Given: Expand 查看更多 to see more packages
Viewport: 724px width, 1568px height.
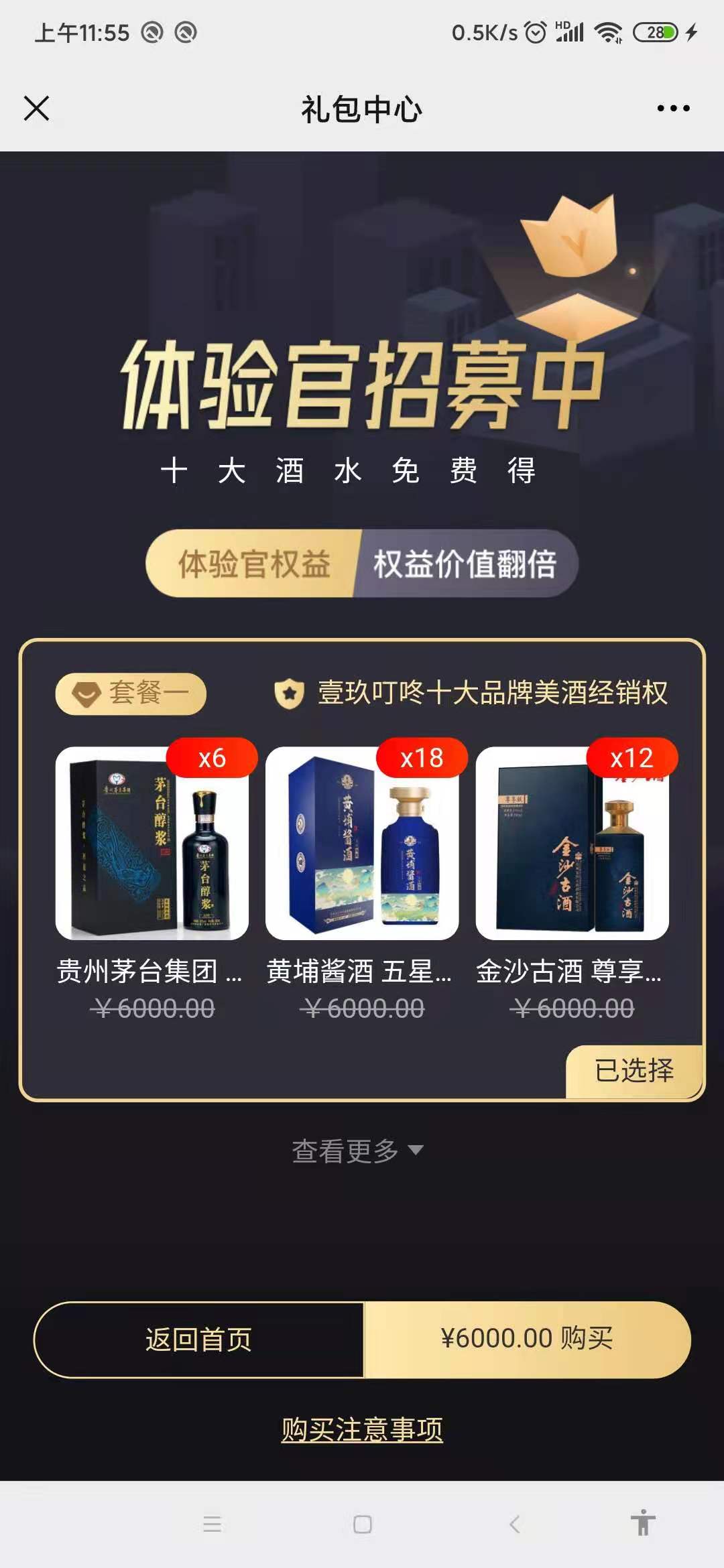Looking at the screenshot, I should [x=357, y=1151].
